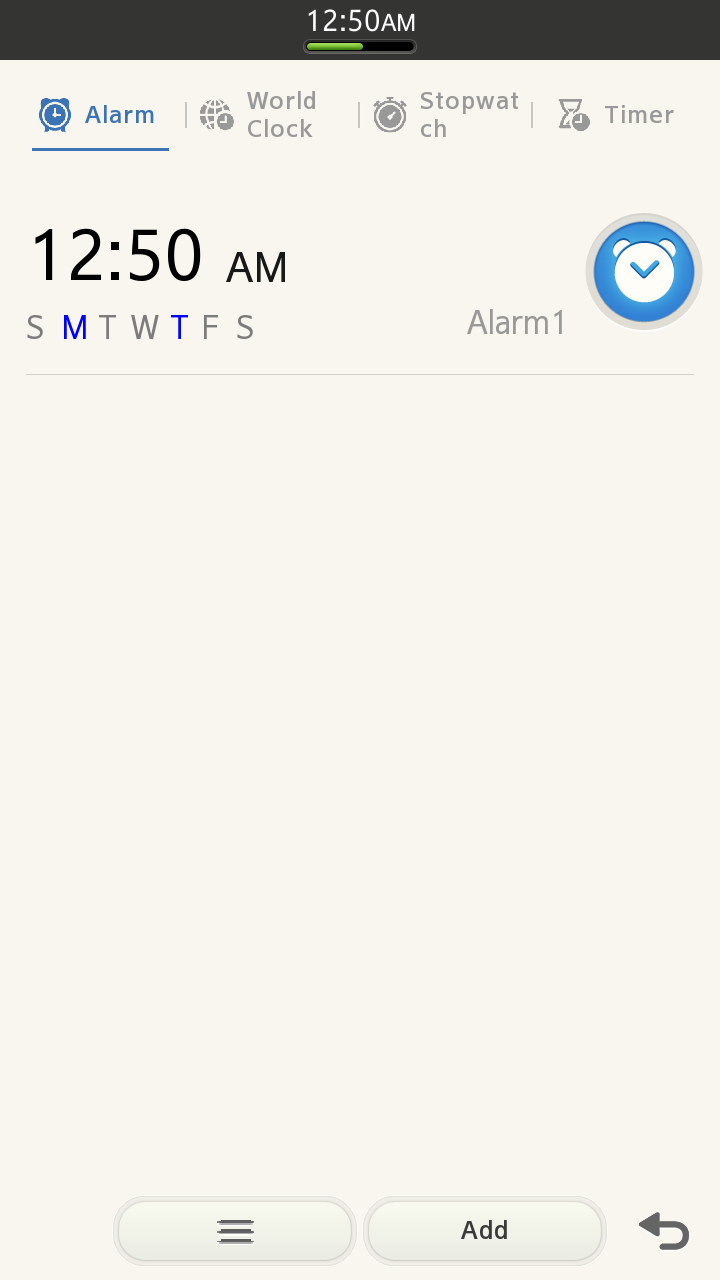
Task: Go to the Timer tab
Action: tap(616, 115)
